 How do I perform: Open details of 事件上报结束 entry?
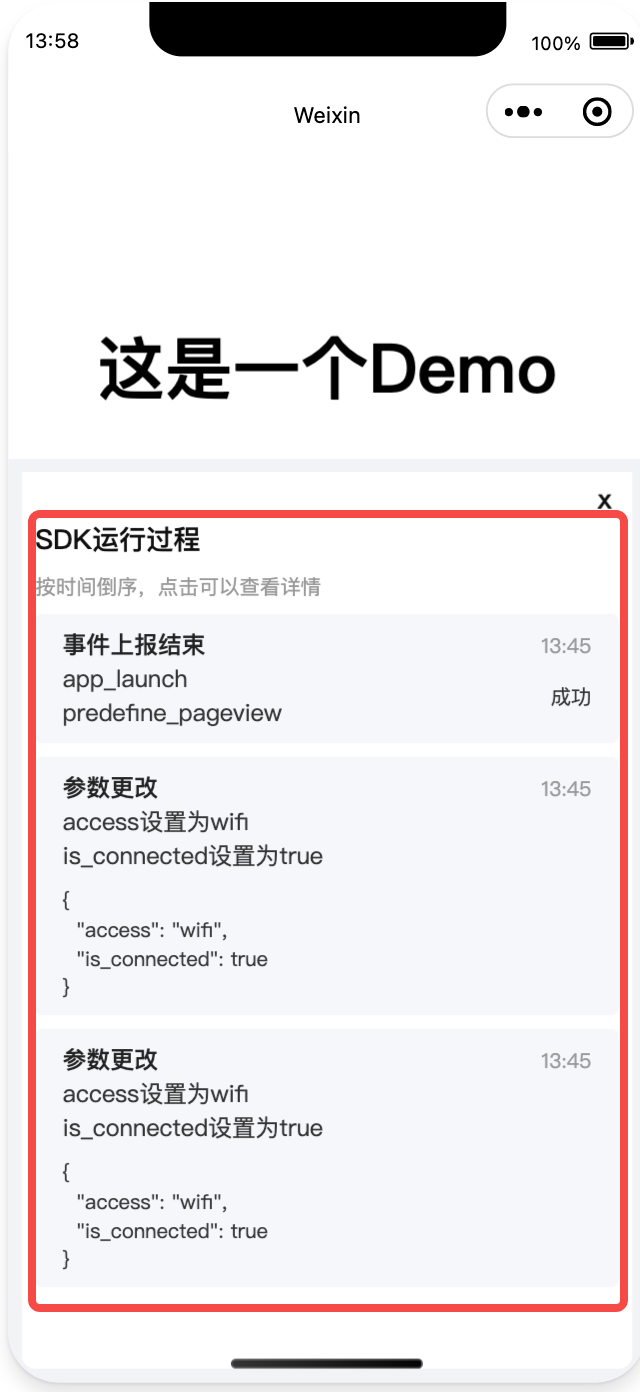[x=326, y=679]
